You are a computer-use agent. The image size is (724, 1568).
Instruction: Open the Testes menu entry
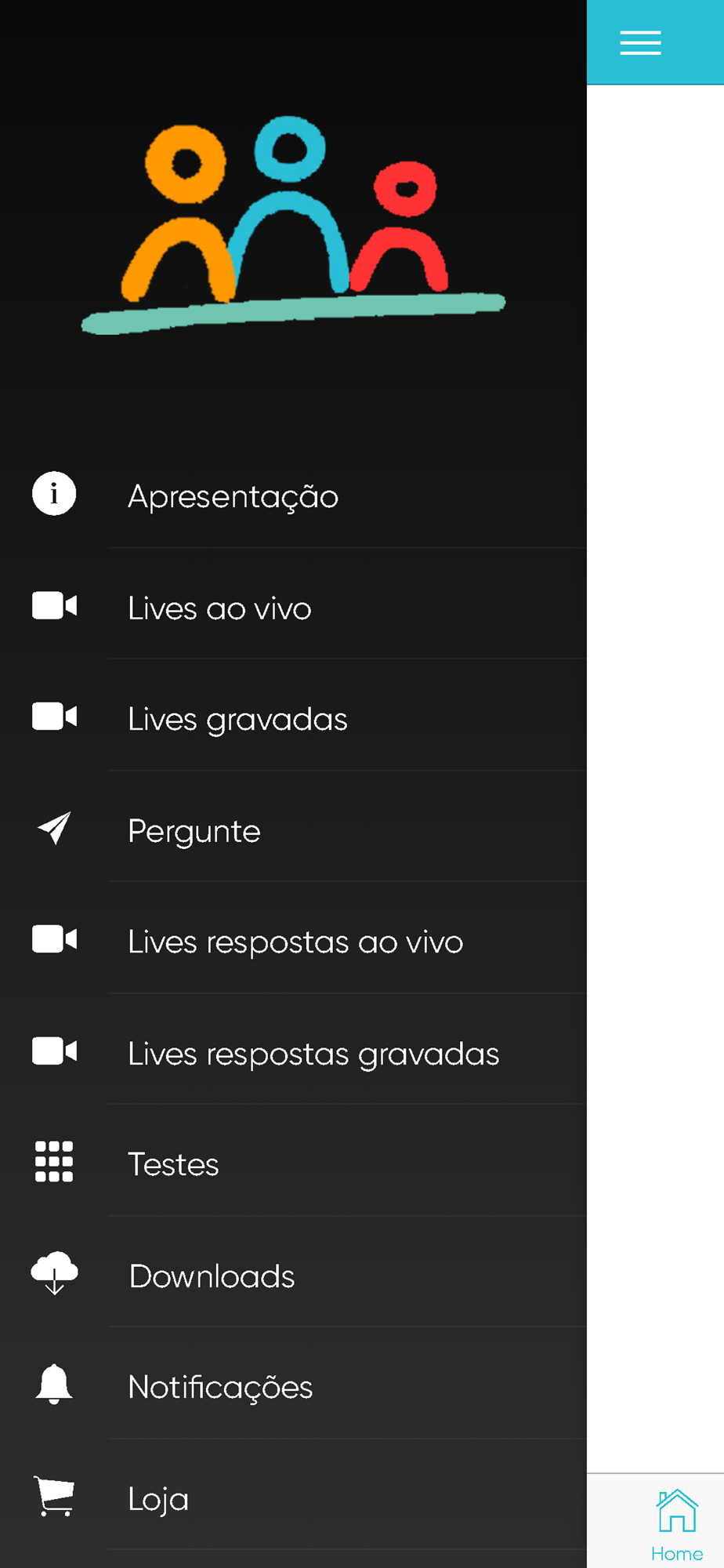293,1162
